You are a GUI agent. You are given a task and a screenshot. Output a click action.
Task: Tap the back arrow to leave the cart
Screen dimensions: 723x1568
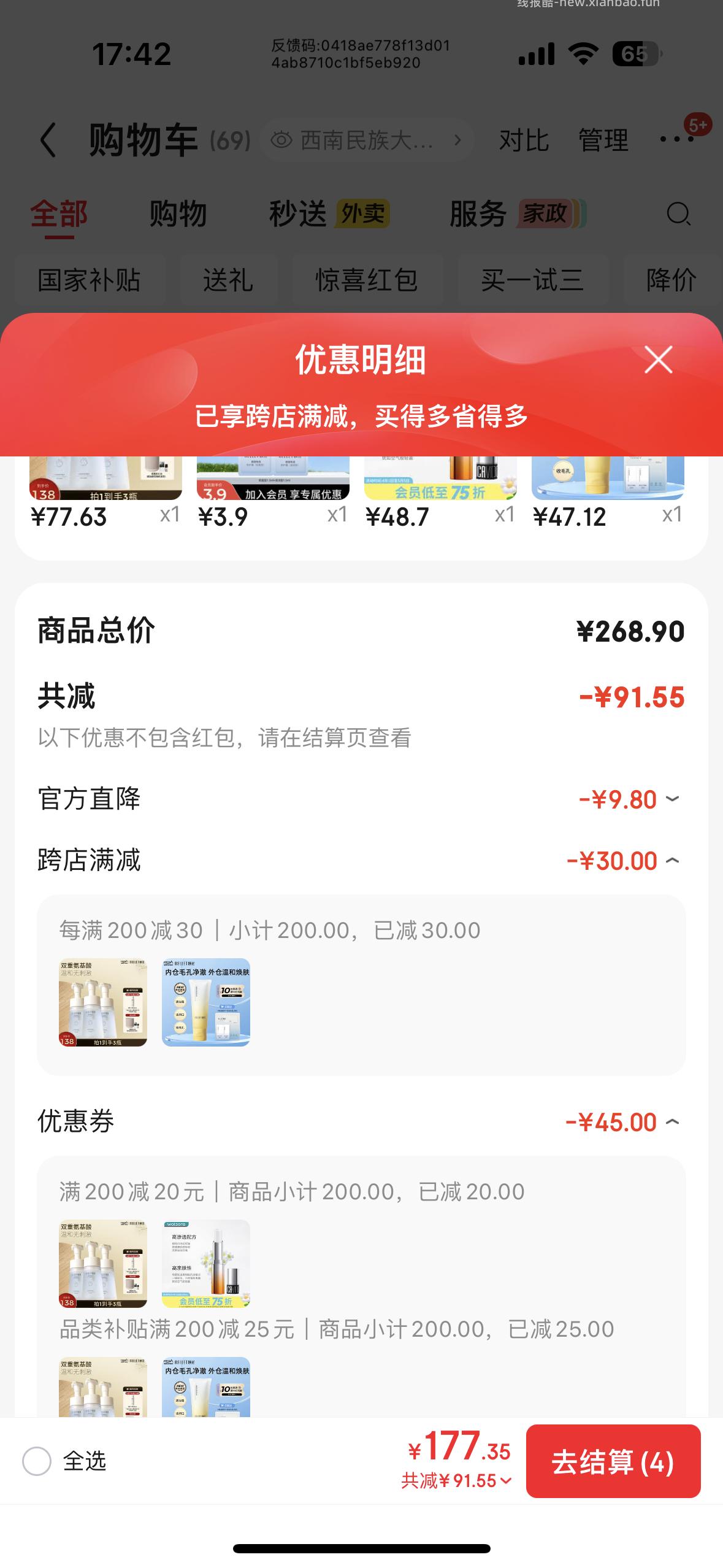48,140
